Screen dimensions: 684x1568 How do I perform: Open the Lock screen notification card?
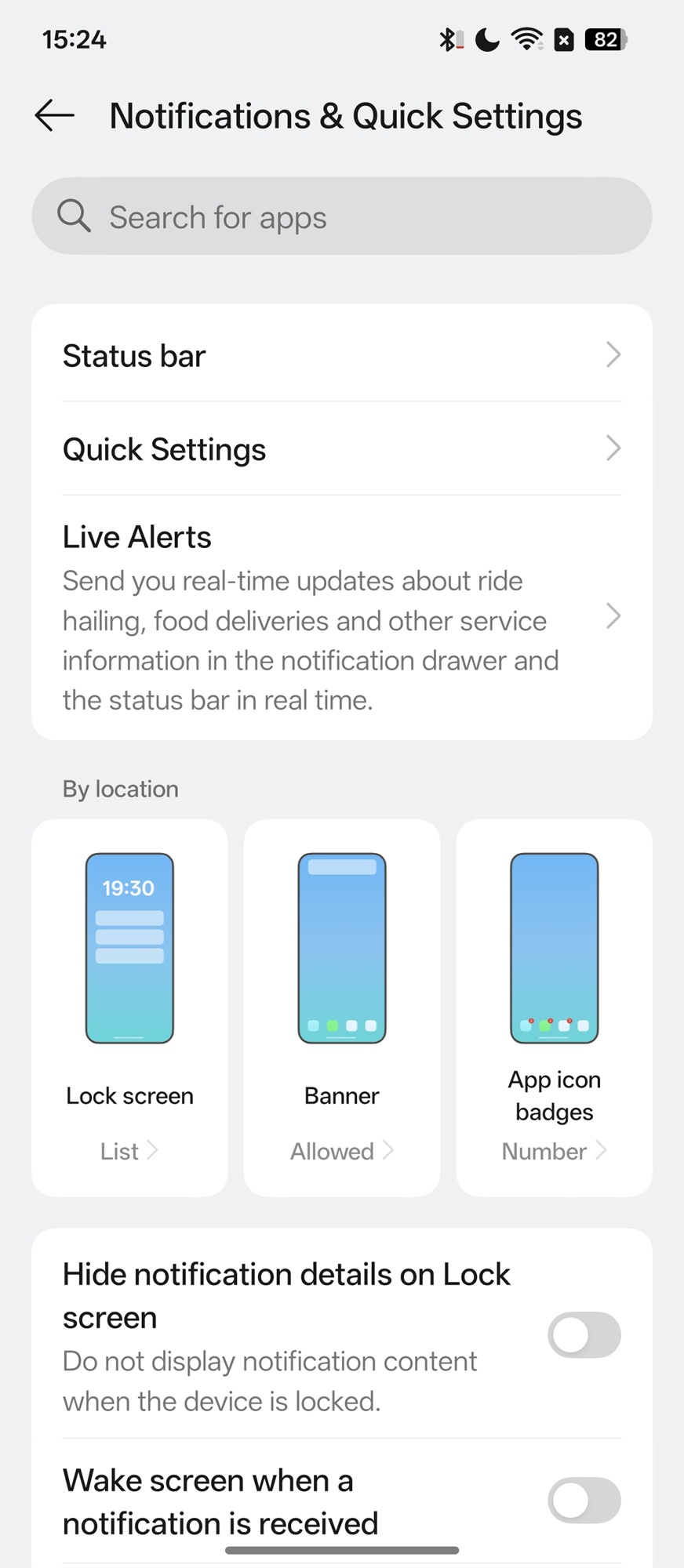click(129, 1007)
